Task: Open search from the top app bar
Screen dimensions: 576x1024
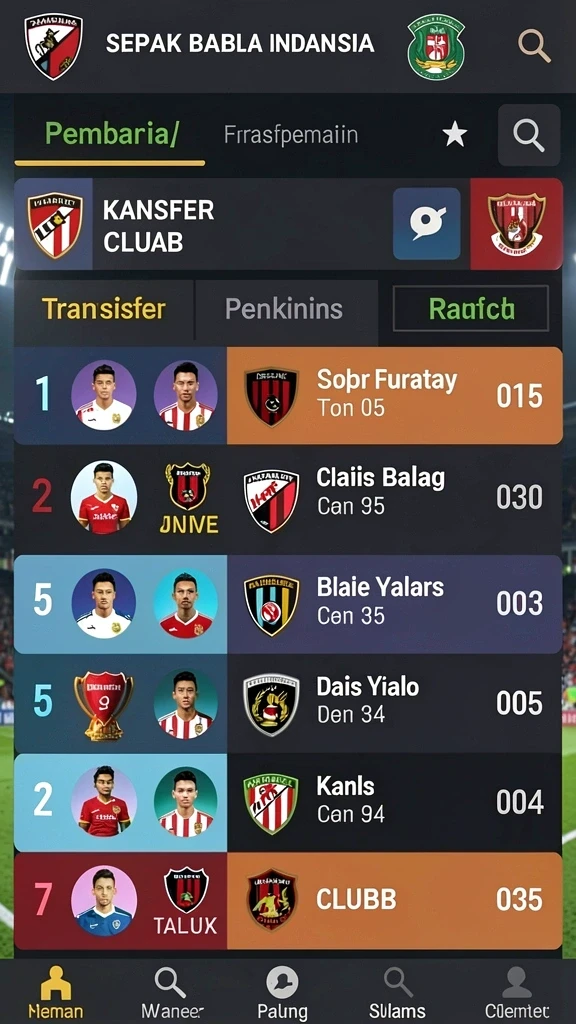Action: click(x=535, y=45)
